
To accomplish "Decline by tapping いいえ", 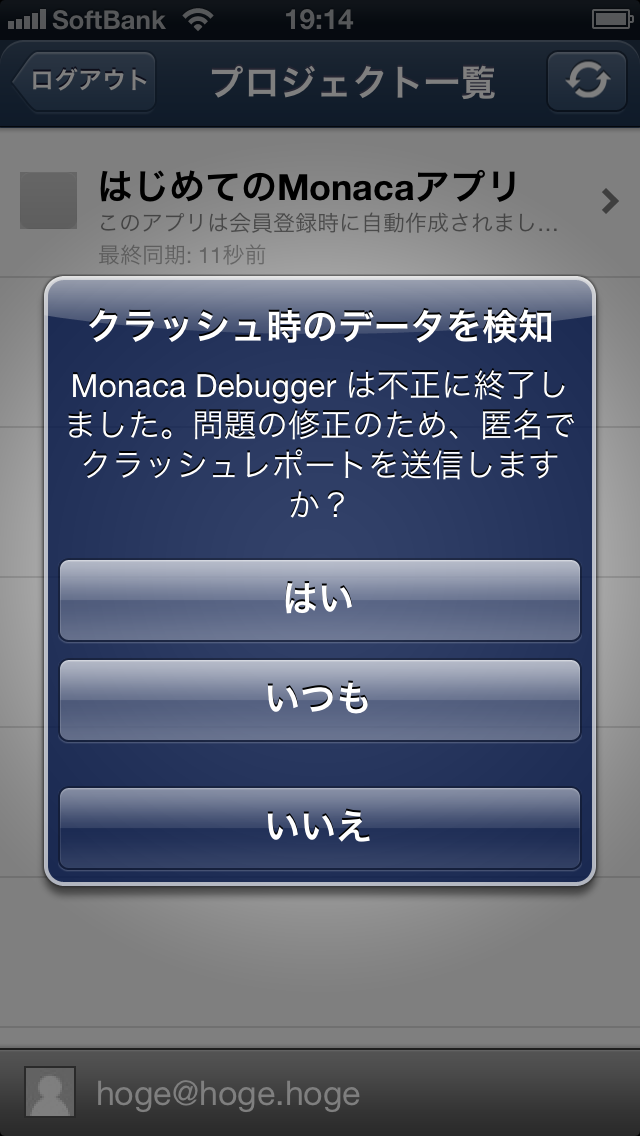I will coord(319,828).
